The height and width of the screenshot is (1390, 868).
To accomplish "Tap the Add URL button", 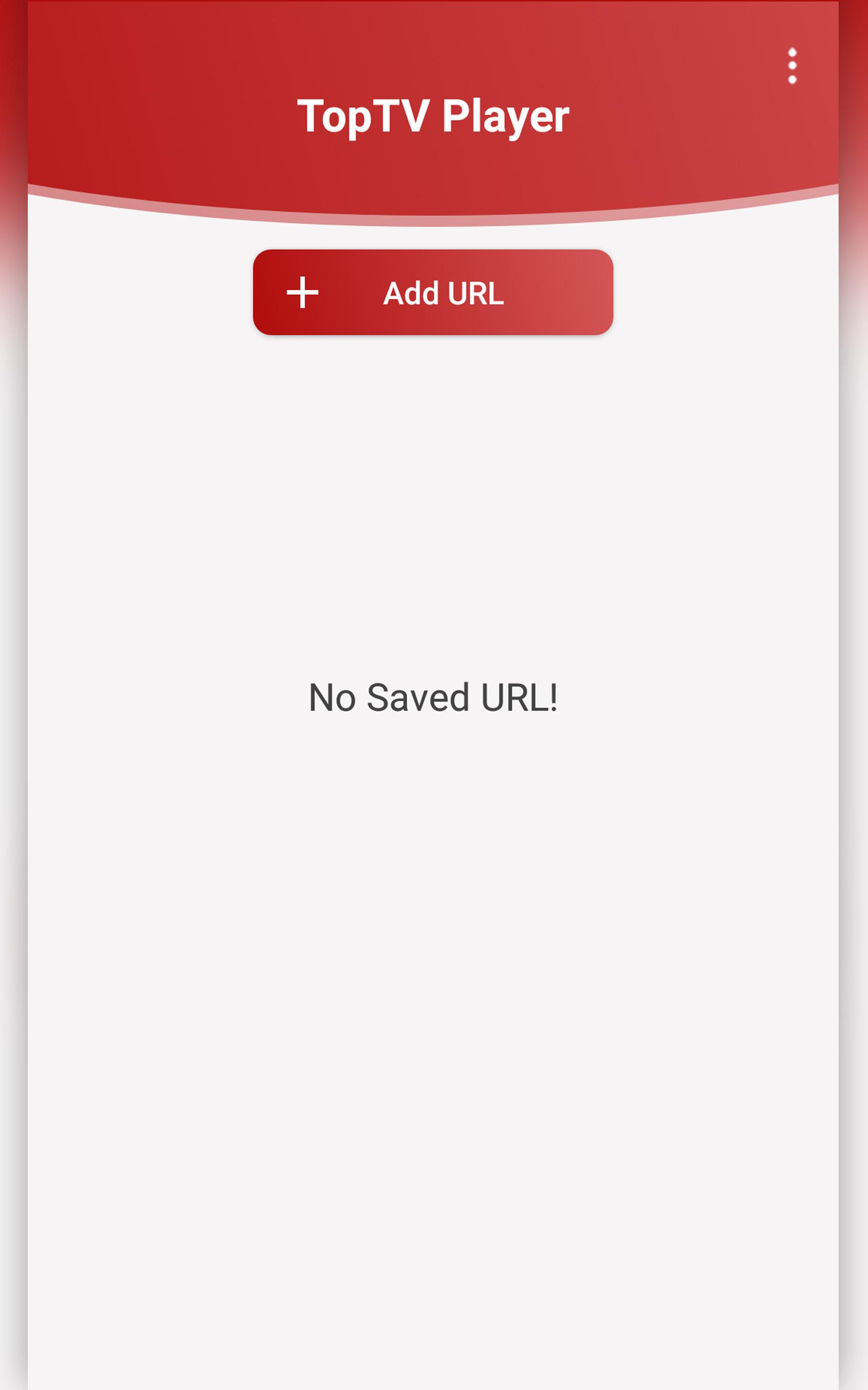I will point(433,292).
